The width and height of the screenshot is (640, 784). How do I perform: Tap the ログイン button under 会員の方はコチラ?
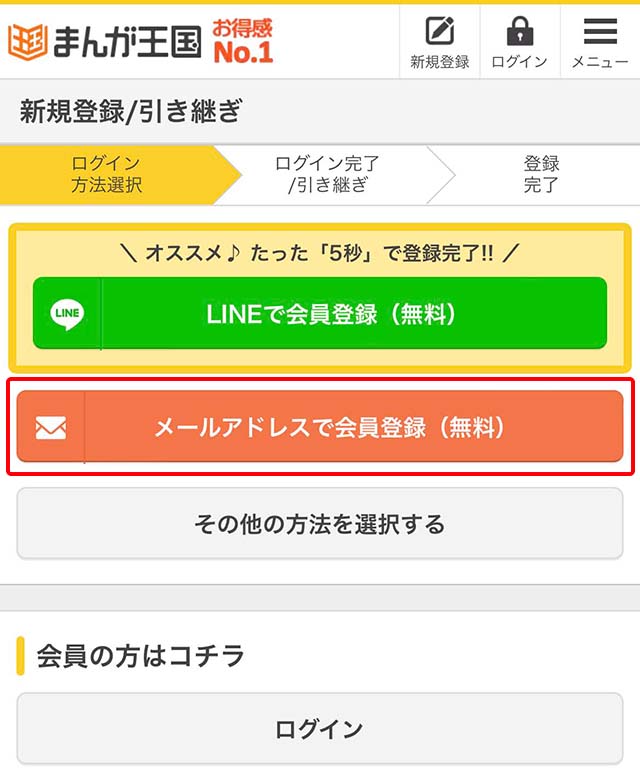coord(320,729)
